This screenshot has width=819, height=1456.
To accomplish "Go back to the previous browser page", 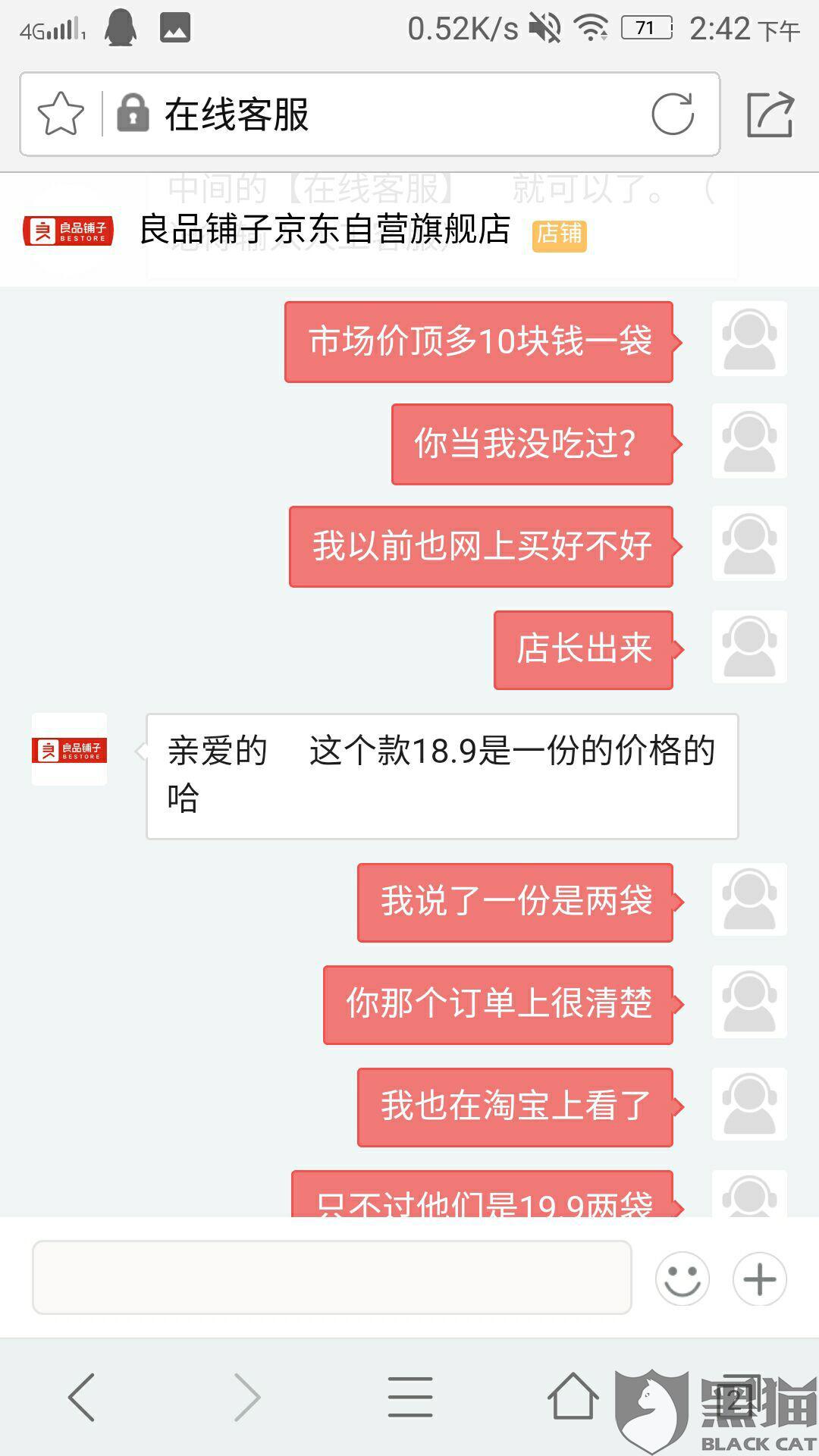I will tap(82, 1397).
